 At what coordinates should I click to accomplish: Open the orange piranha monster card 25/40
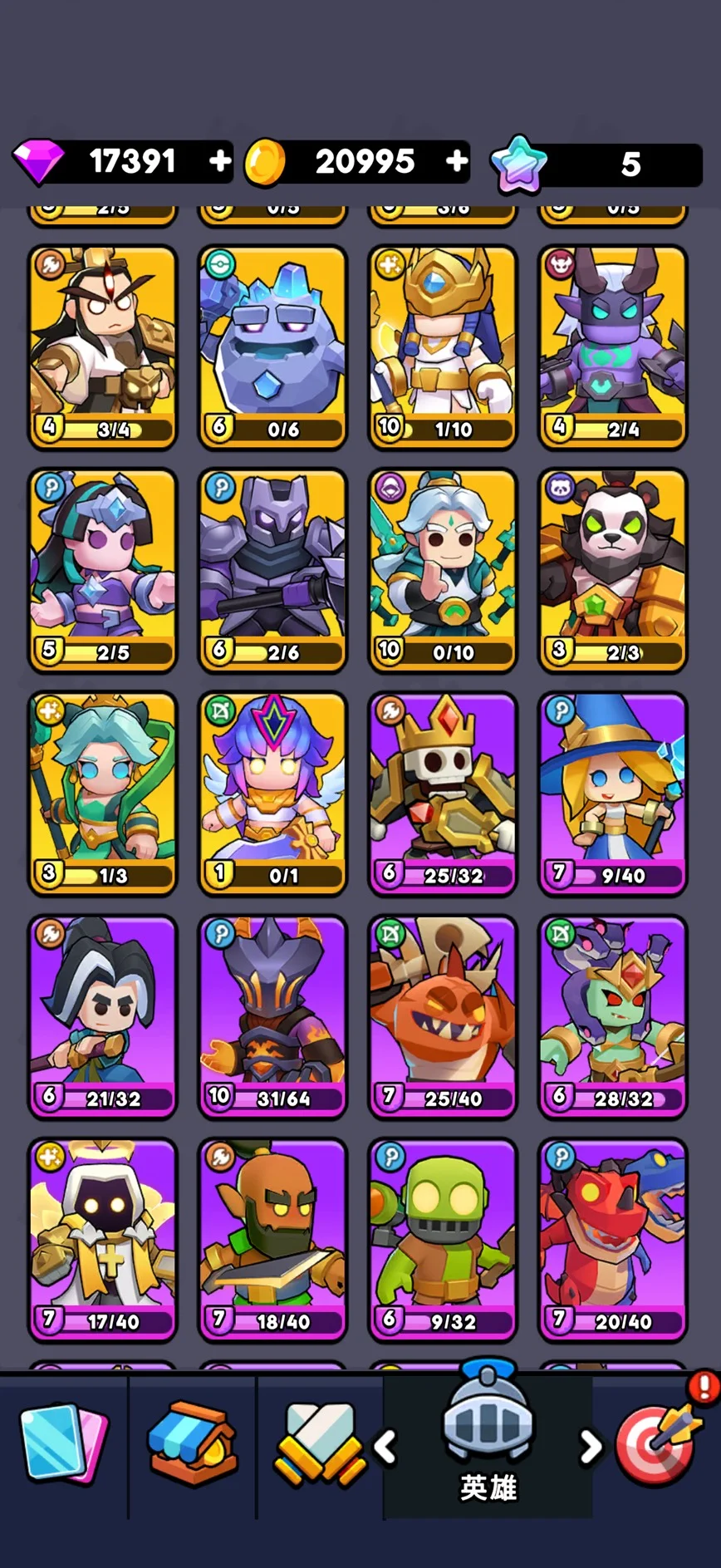pos(443,1015)
